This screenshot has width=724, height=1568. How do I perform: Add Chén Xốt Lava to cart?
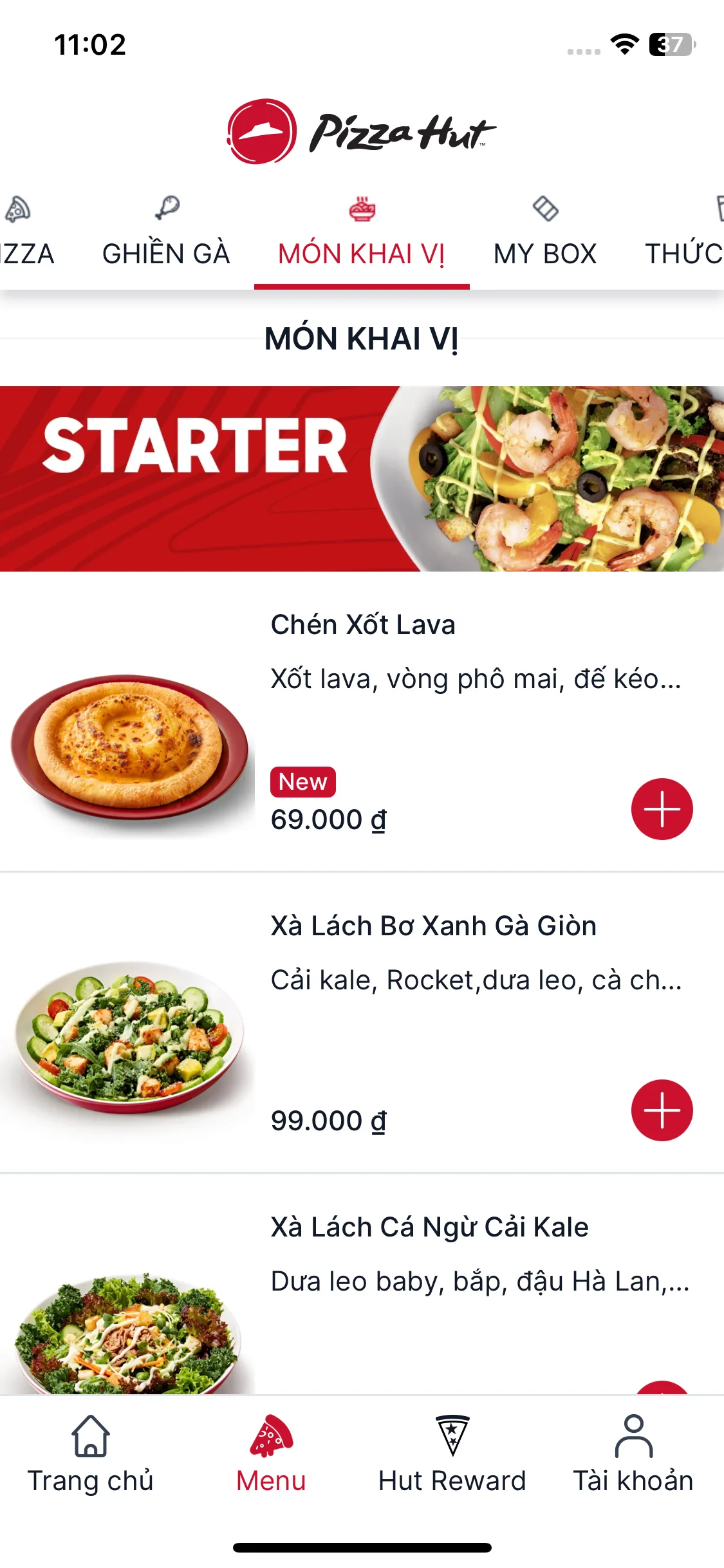[x=662, y=809]
